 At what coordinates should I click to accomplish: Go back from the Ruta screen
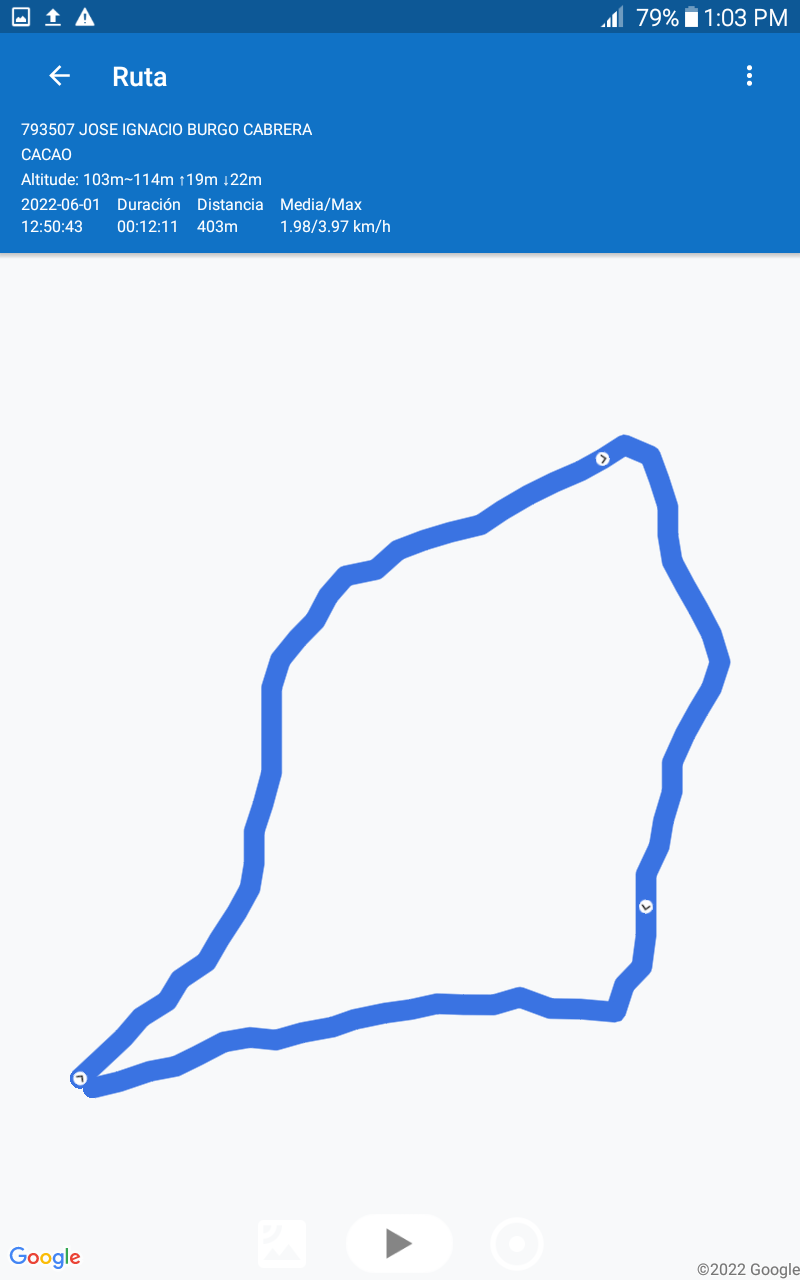[x=60, y=76]
